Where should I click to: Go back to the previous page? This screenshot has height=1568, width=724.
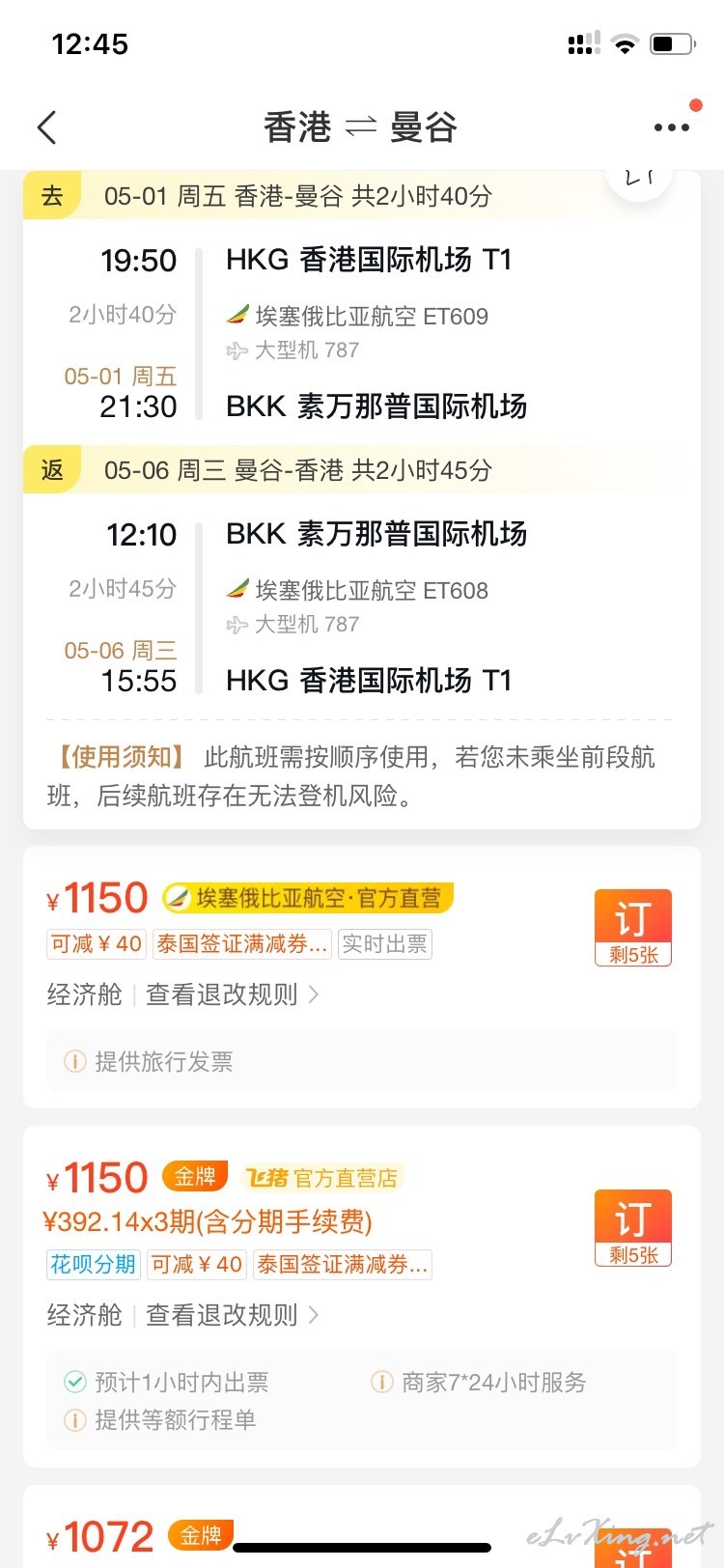[x=46, y=127]
